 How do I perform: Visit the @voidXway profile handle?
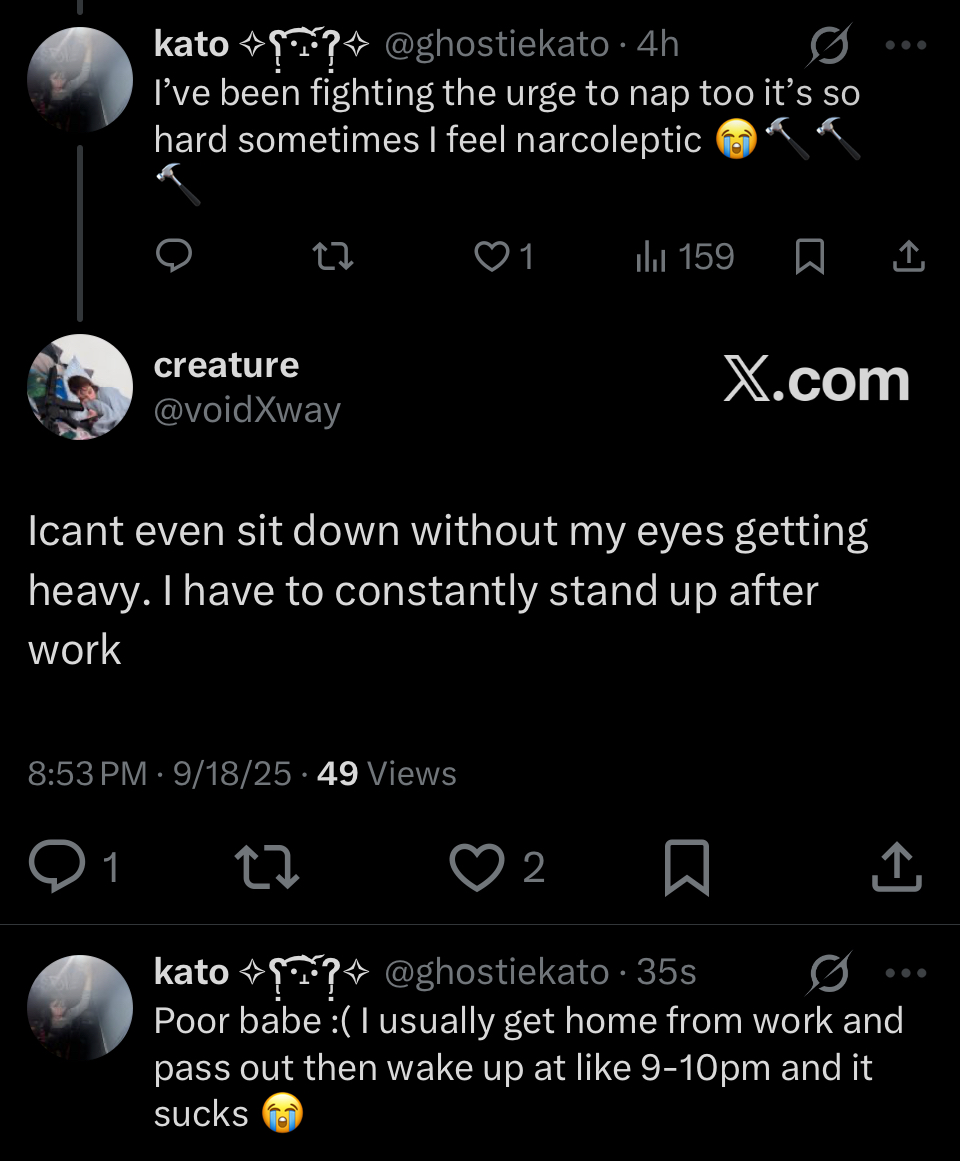[x=247, y=410]
